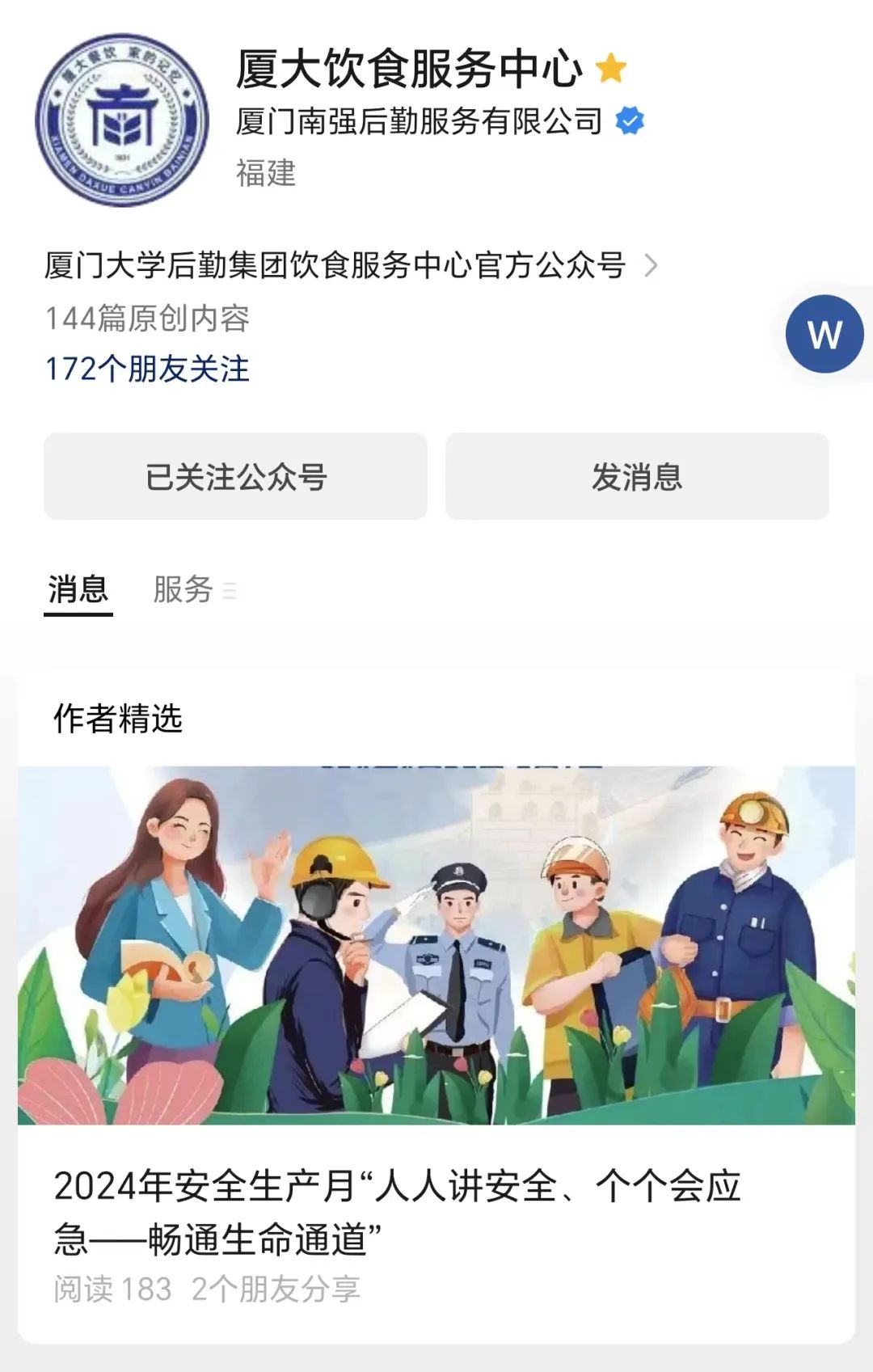Tap the floating W bubble

(x=824, y=334)
